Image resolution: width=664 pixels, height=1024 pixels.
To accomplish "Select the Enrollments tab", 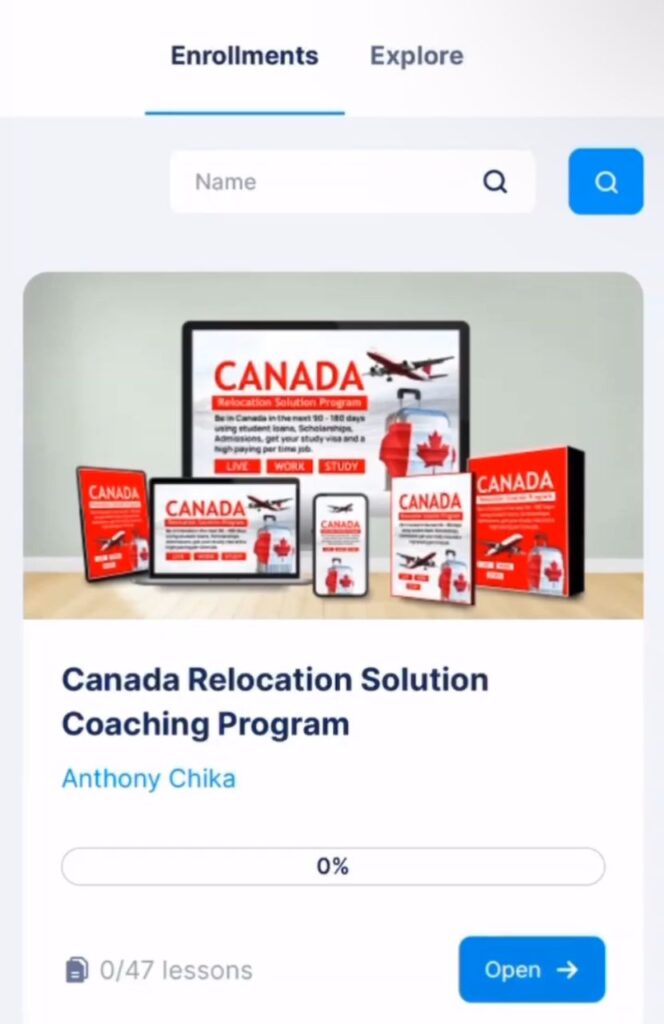I will click(244, 56).
